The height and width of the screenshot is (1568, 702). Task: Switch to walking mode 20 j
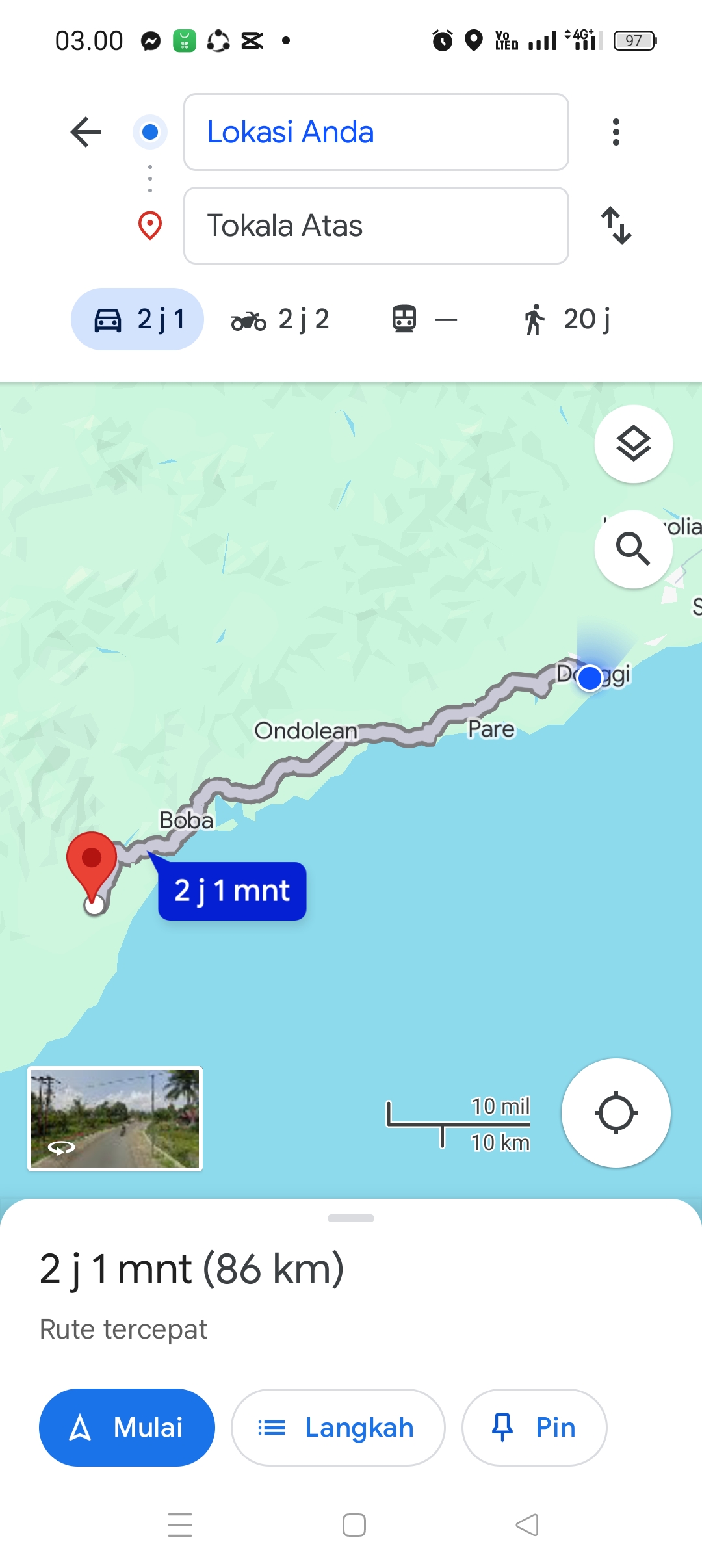click(567, 319)
